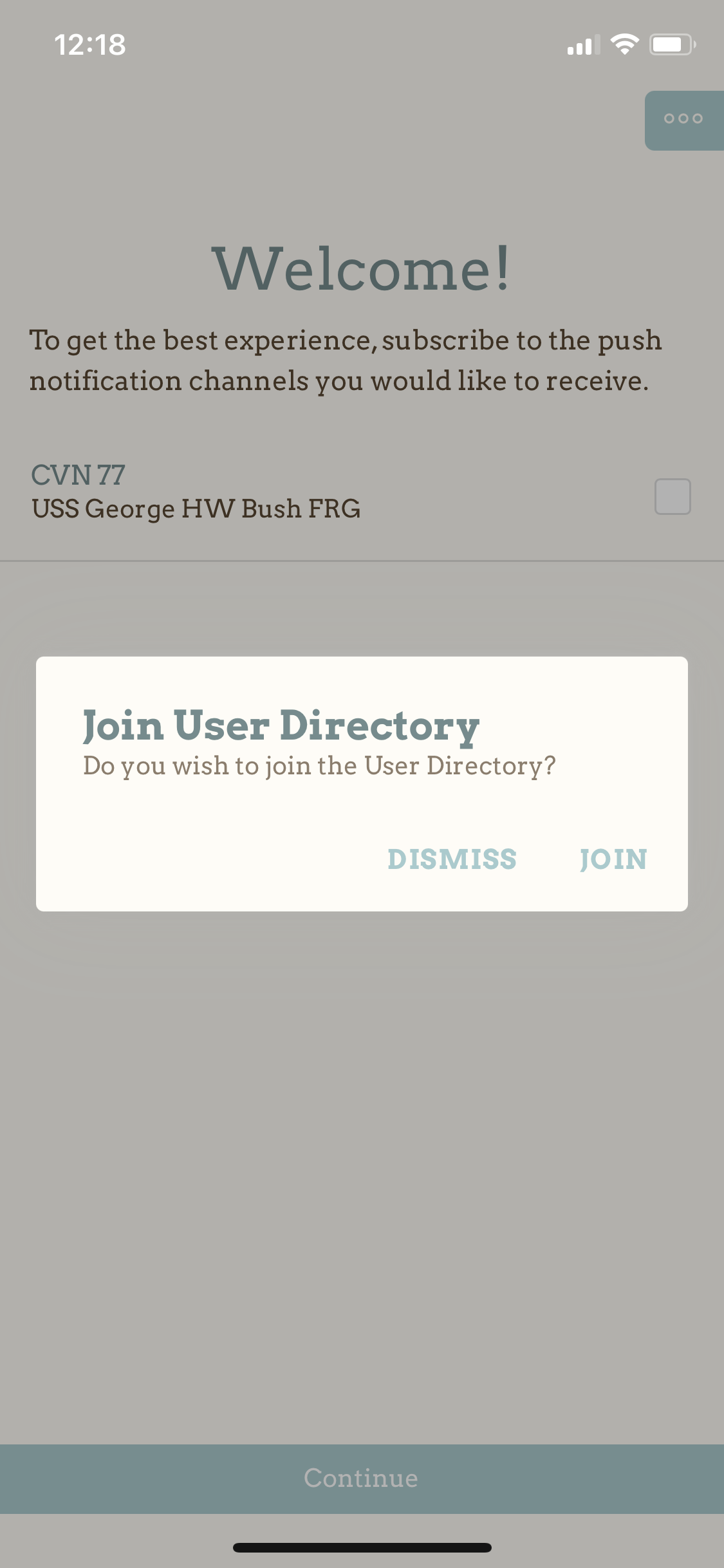This screenshot has height=1568, width=724.
Task: Tap the Continue button
Action: point(362,1479)
